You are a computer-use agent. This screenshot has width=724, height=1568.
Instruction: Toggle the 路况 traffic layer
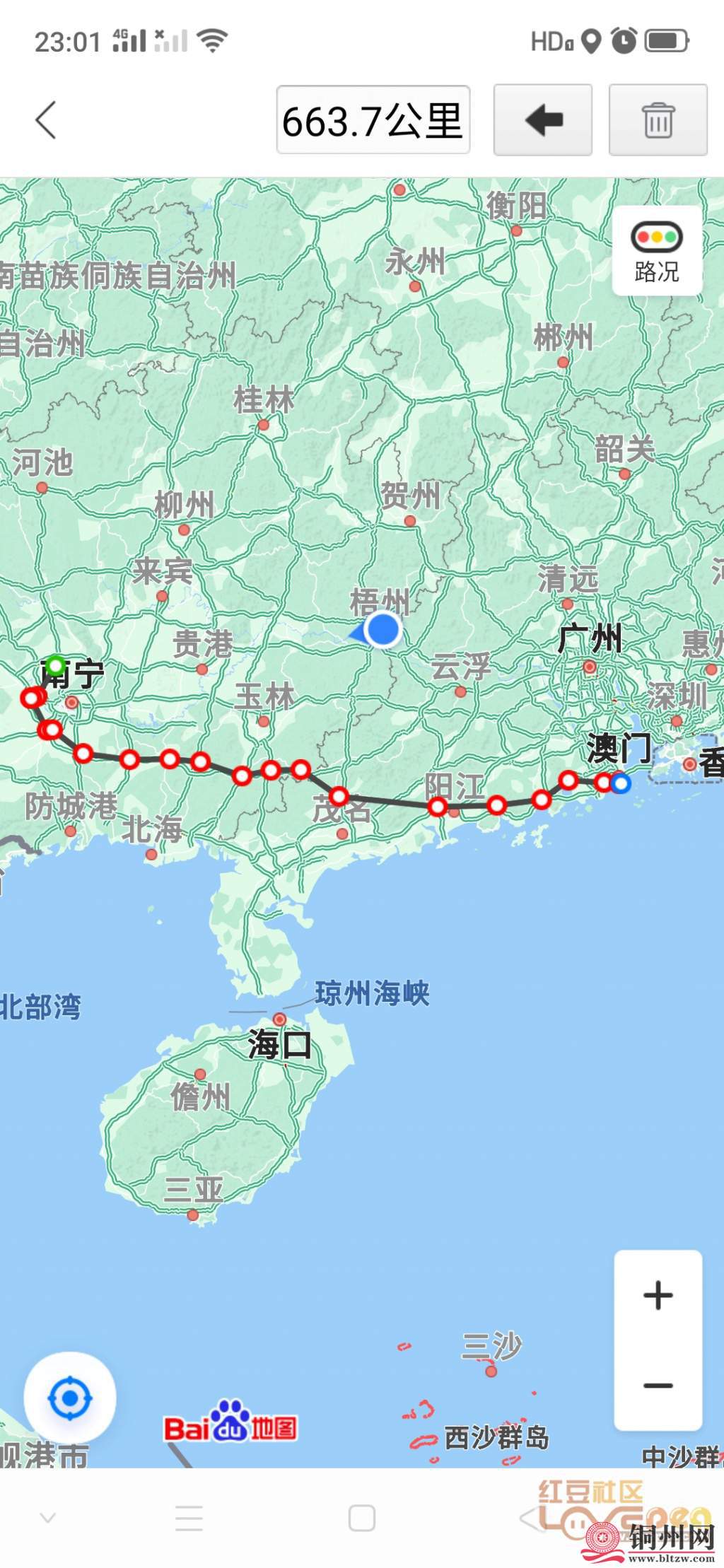(x=657, y=251)
